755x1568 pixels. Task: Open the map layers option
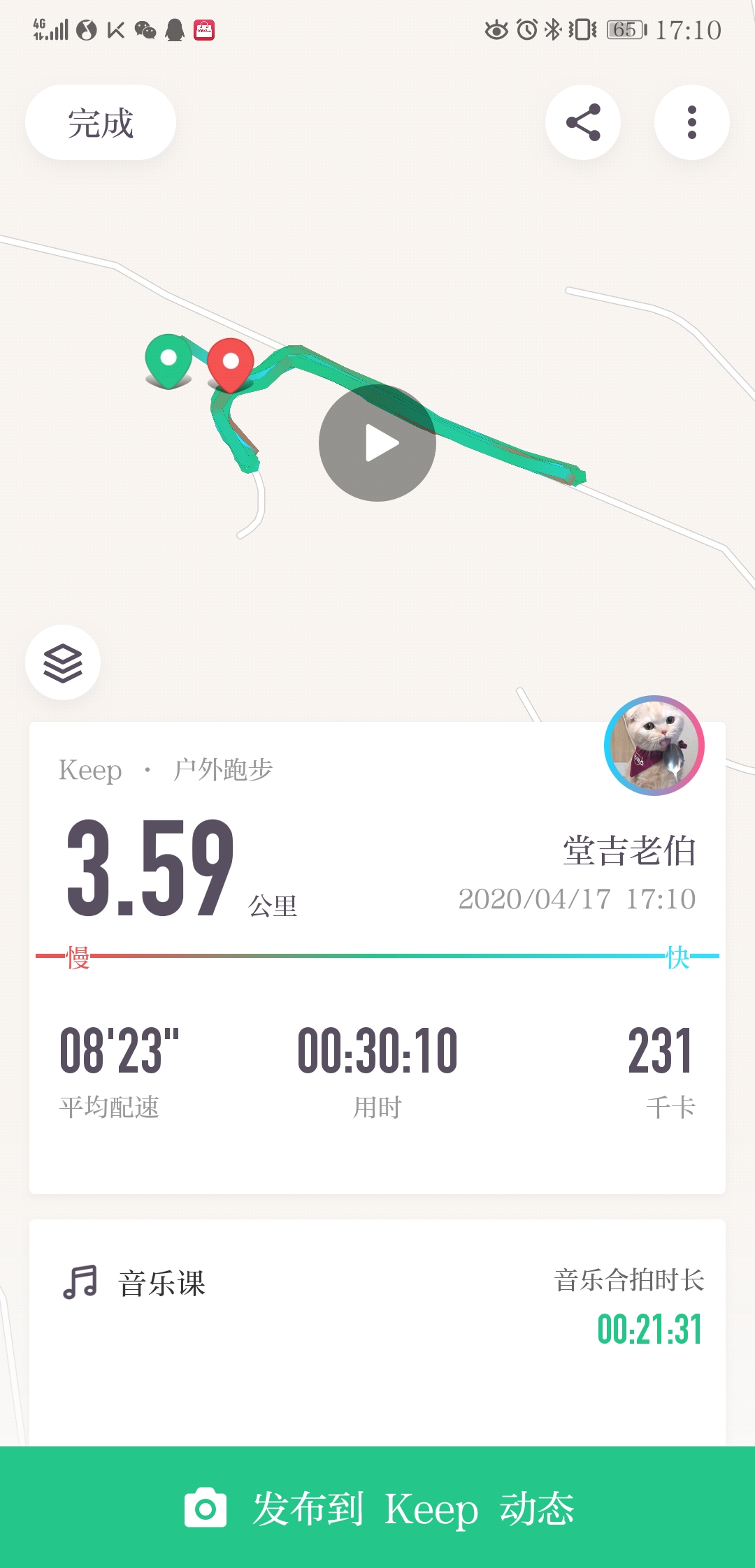(x=63, y=662)
